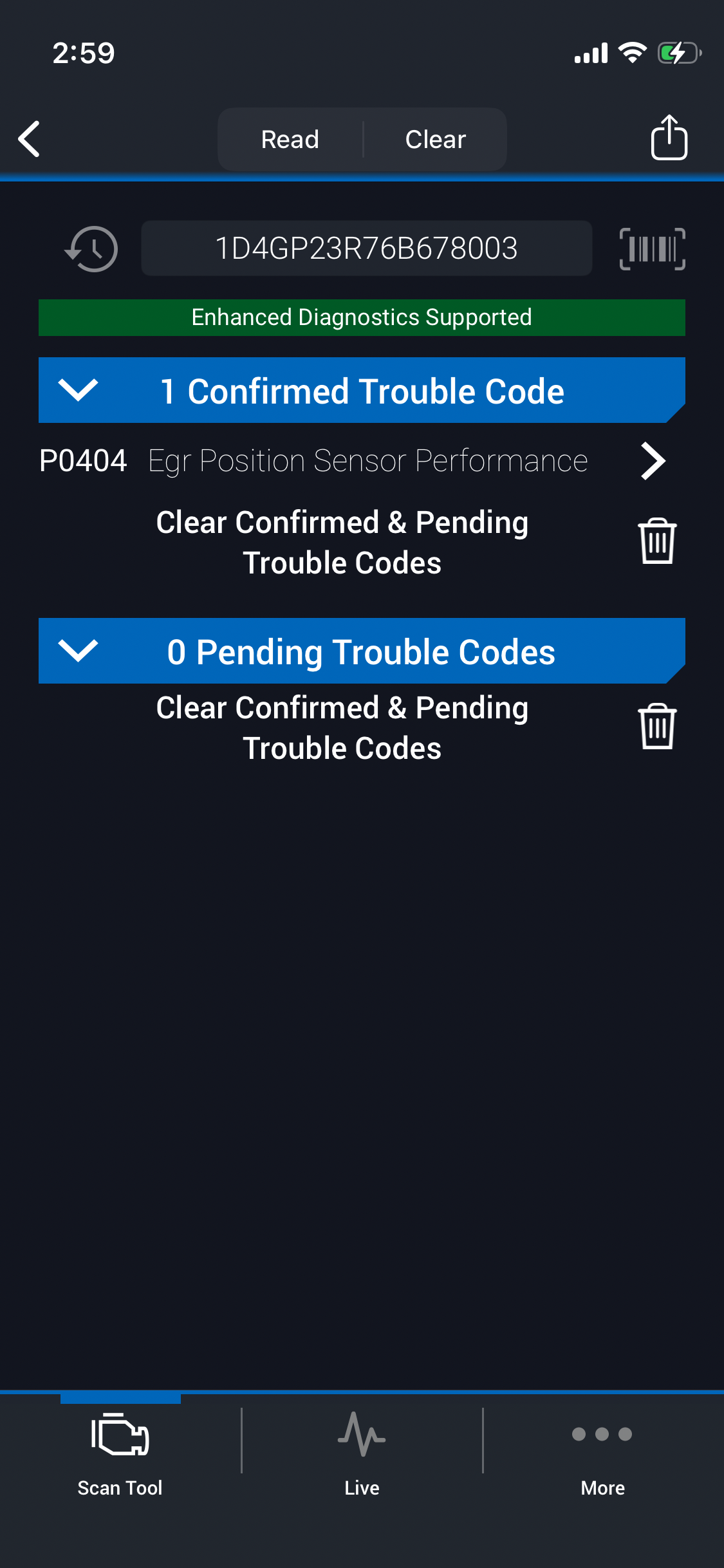Share the diagnostic report
The image size is (724, 1568).
pos(669,138)
